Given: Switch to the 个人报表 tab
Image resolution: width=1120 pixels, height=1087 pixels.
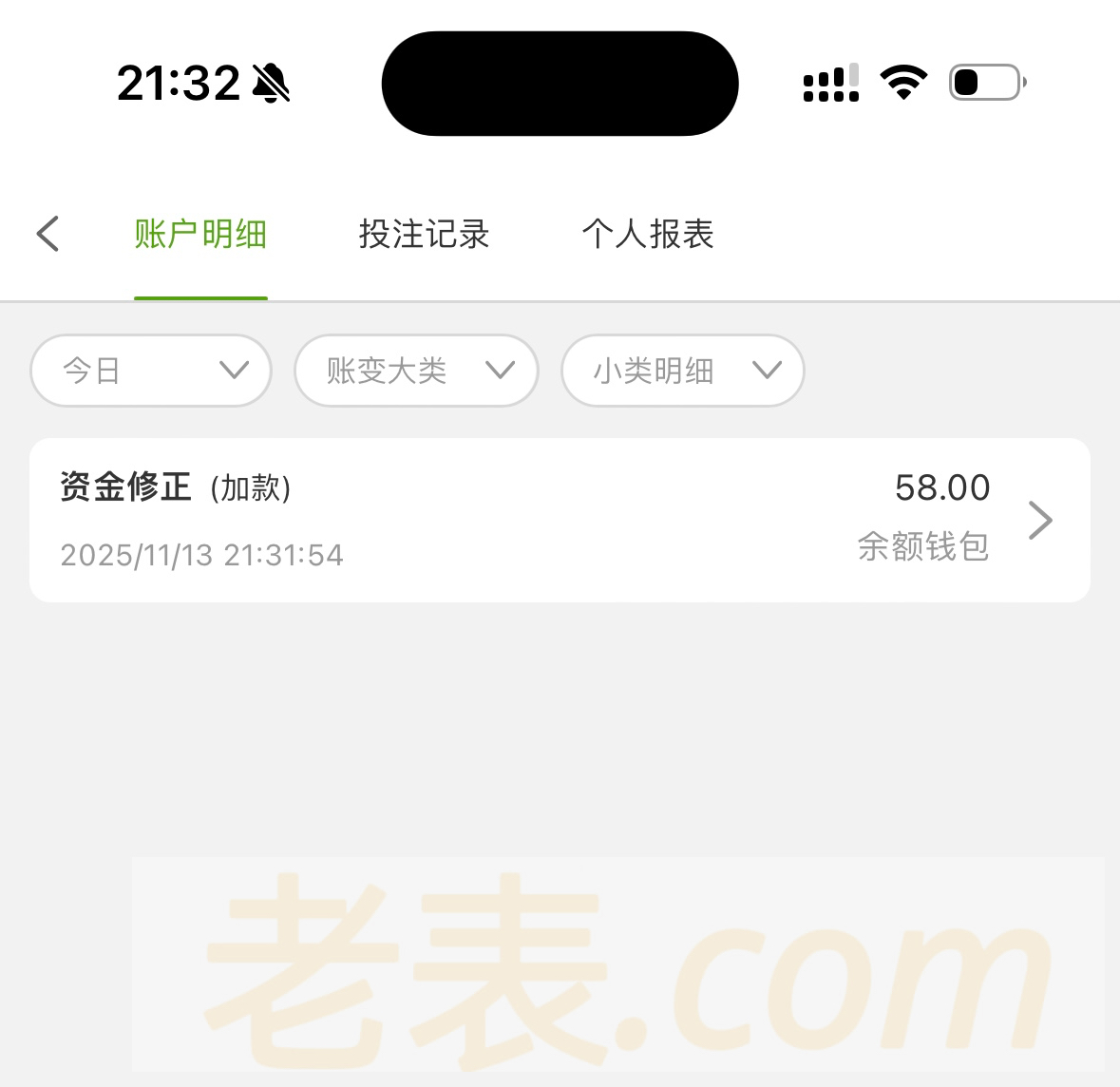Looking at the screenshot, I should pyautogui.click(x=647, y=234).
